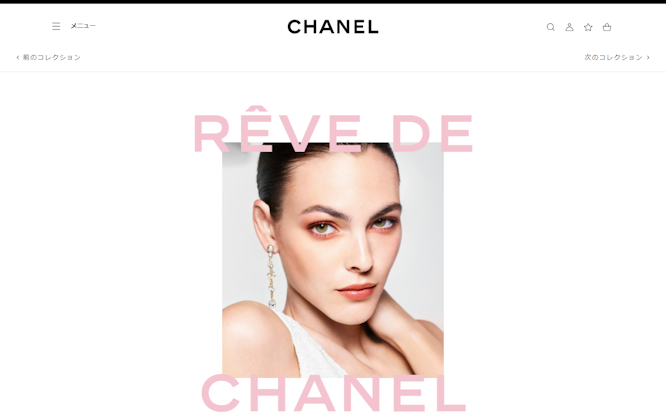
Task: Open the wishlist star icon
Action: tap(588, 27)
